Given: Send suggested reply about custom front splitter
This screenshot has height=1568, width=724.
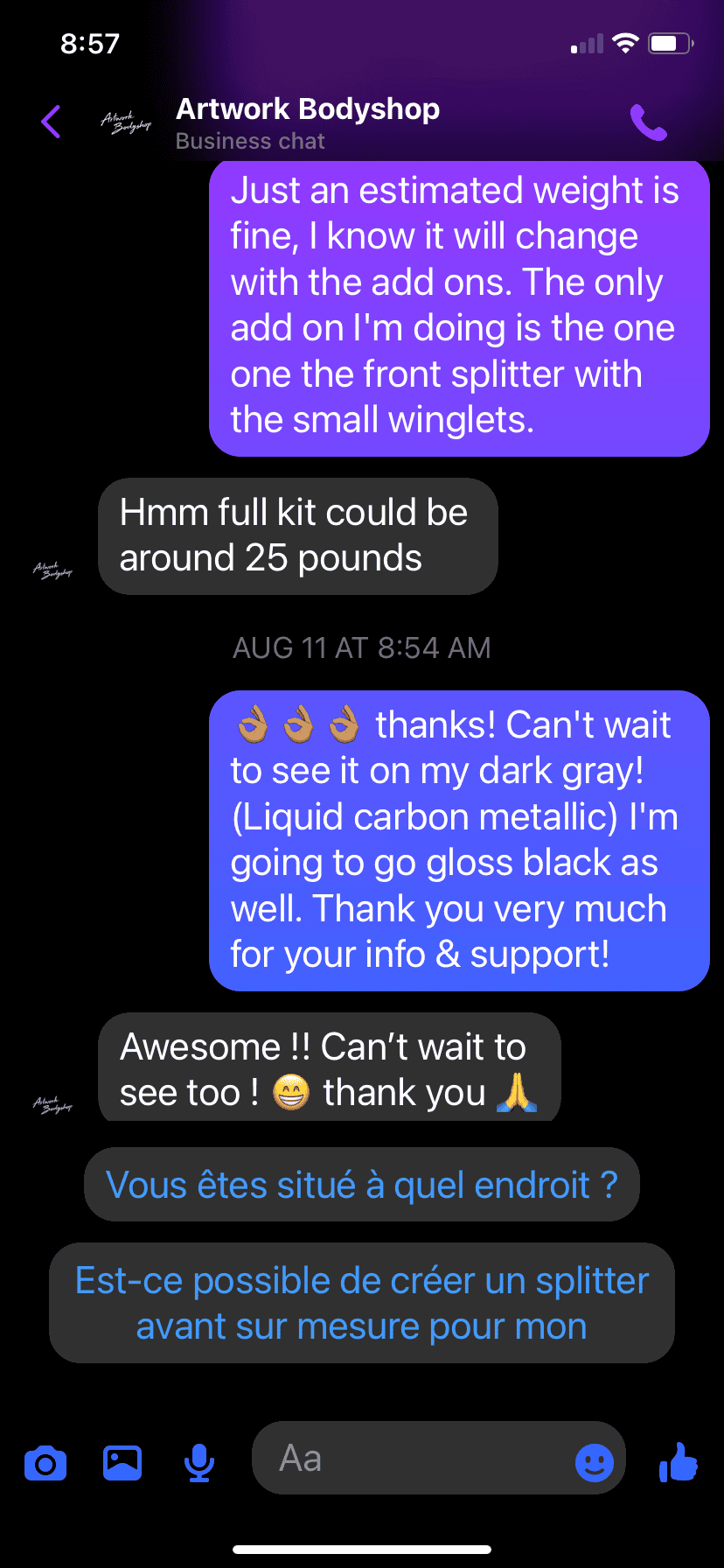Looking at the screenshot, I should (361, 1303).
